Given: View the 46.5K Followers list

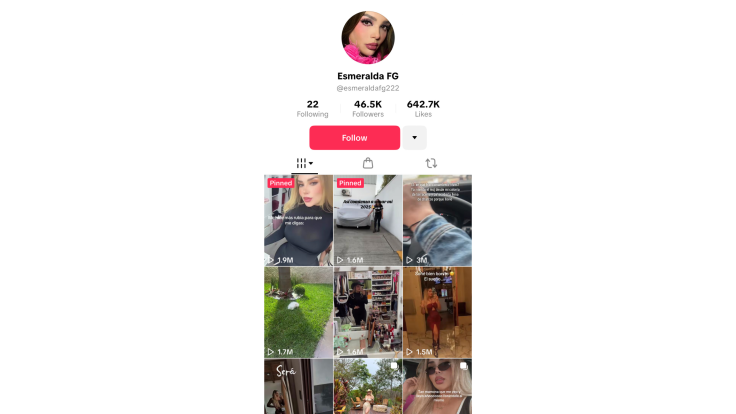Looking at the screenshot, I should tap(368, 108).
